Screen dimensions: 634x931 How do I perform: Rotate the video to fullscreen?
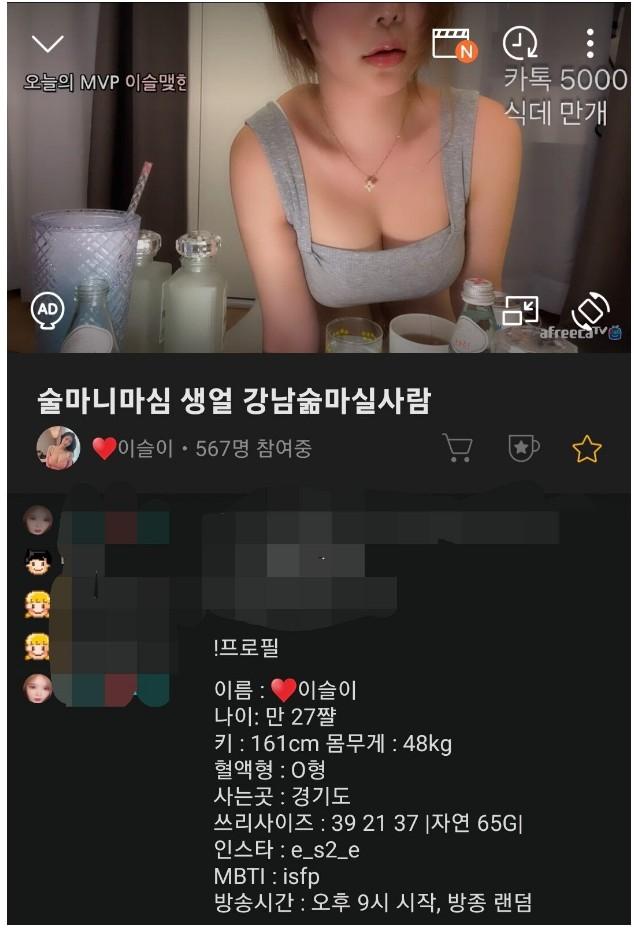tap(590, 311)
